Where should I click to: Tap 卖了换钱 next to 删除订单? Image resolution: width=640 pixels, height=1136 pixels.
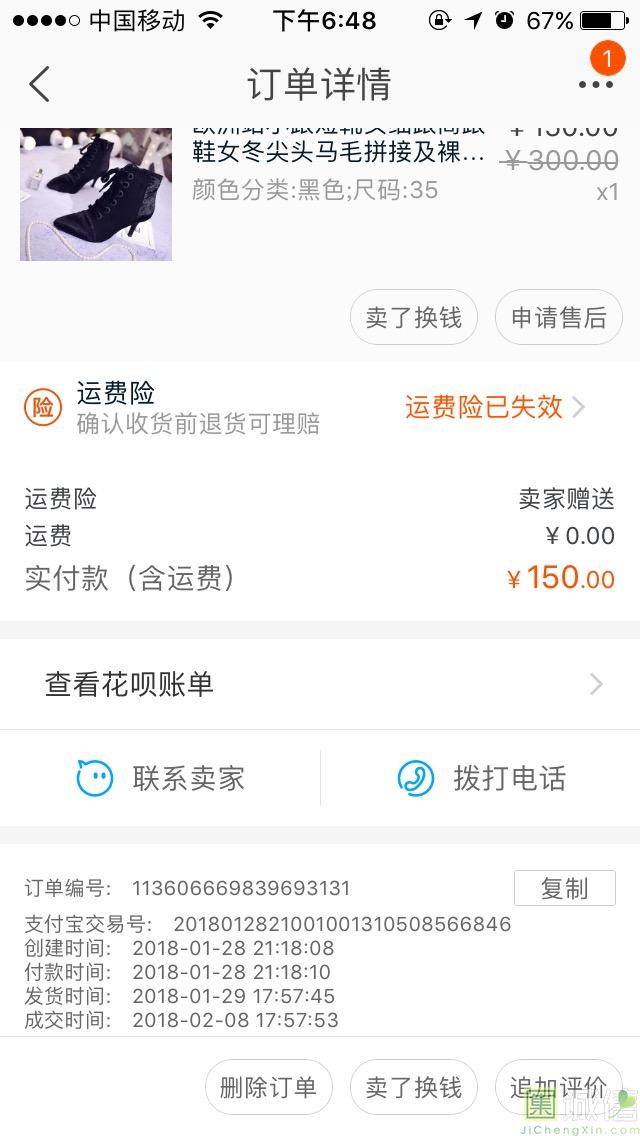tap(413, 1087)
